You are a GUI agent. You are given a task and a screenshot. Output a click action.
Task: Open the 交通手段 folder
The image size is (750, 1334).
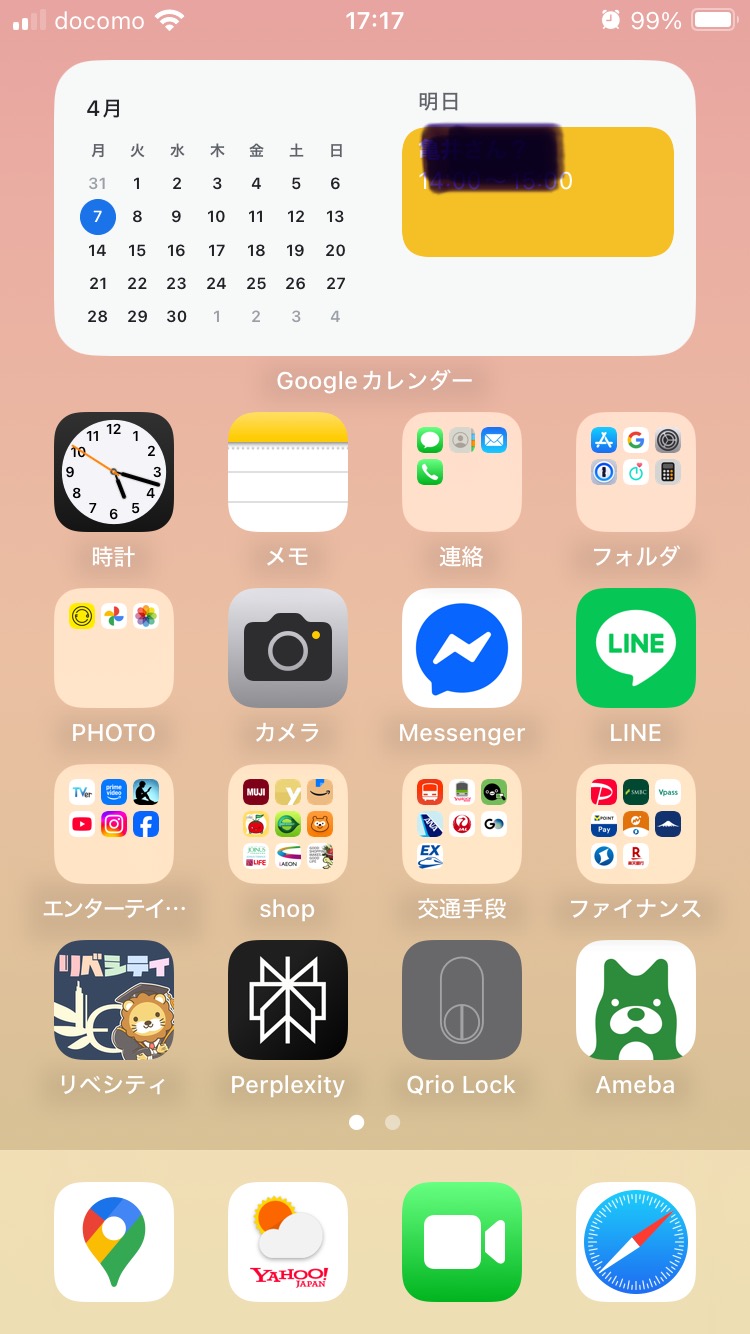[462, 824]
